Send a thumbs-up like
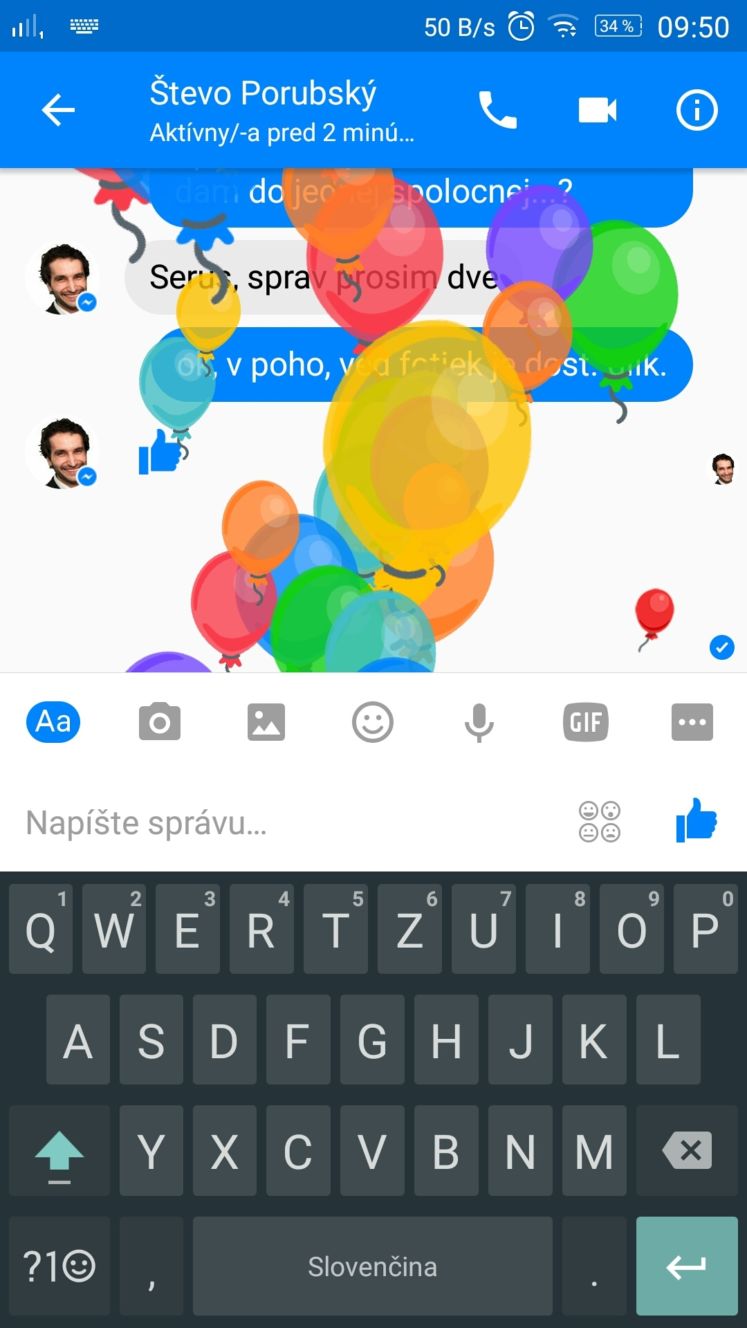Viewport: 747px width, 1328px height. coord(696,822)
